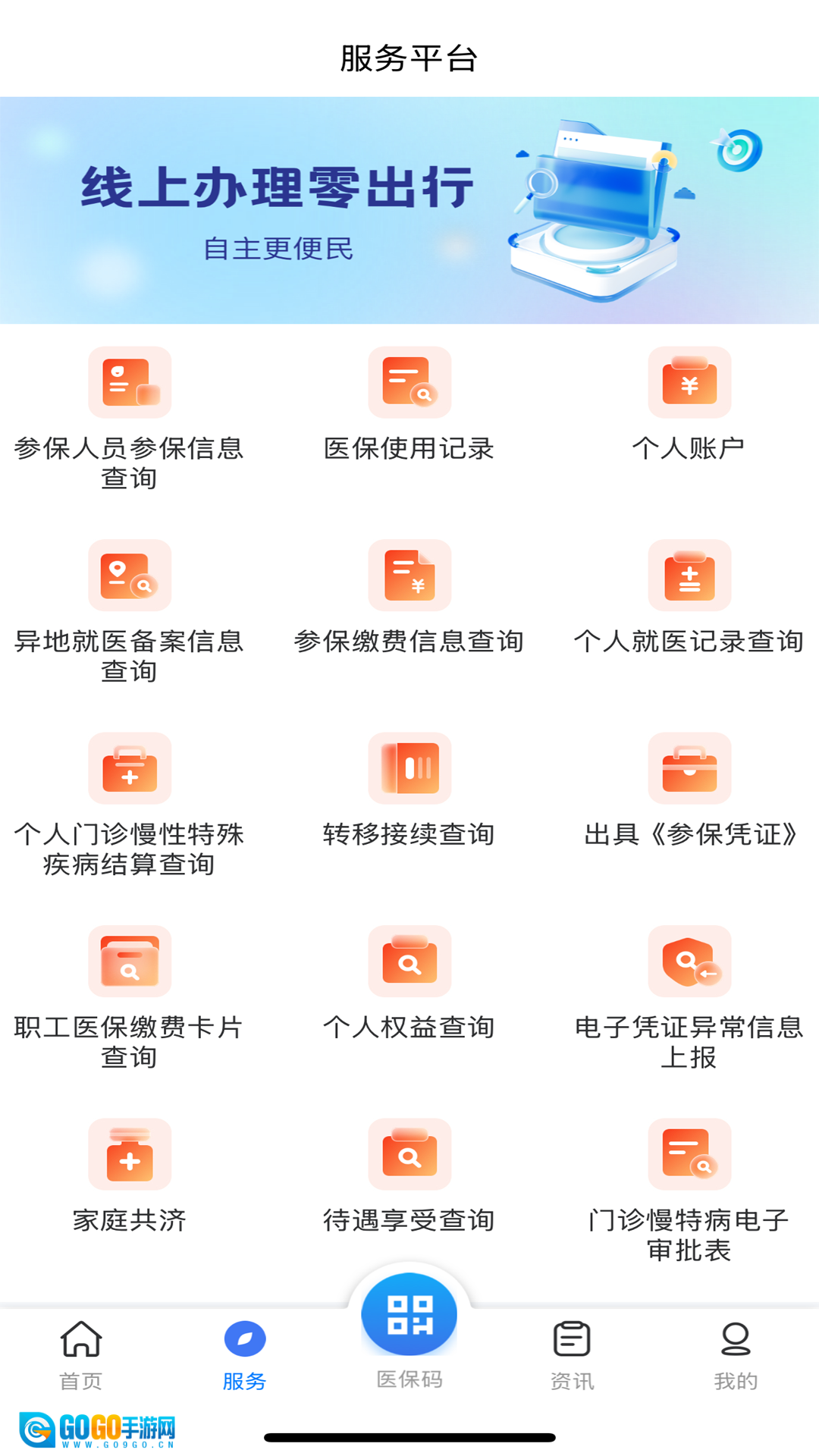Viewport: 819px width, 1456px height.
Task: Switch to the 首页 tab
Action: (x=81, y=1354)
